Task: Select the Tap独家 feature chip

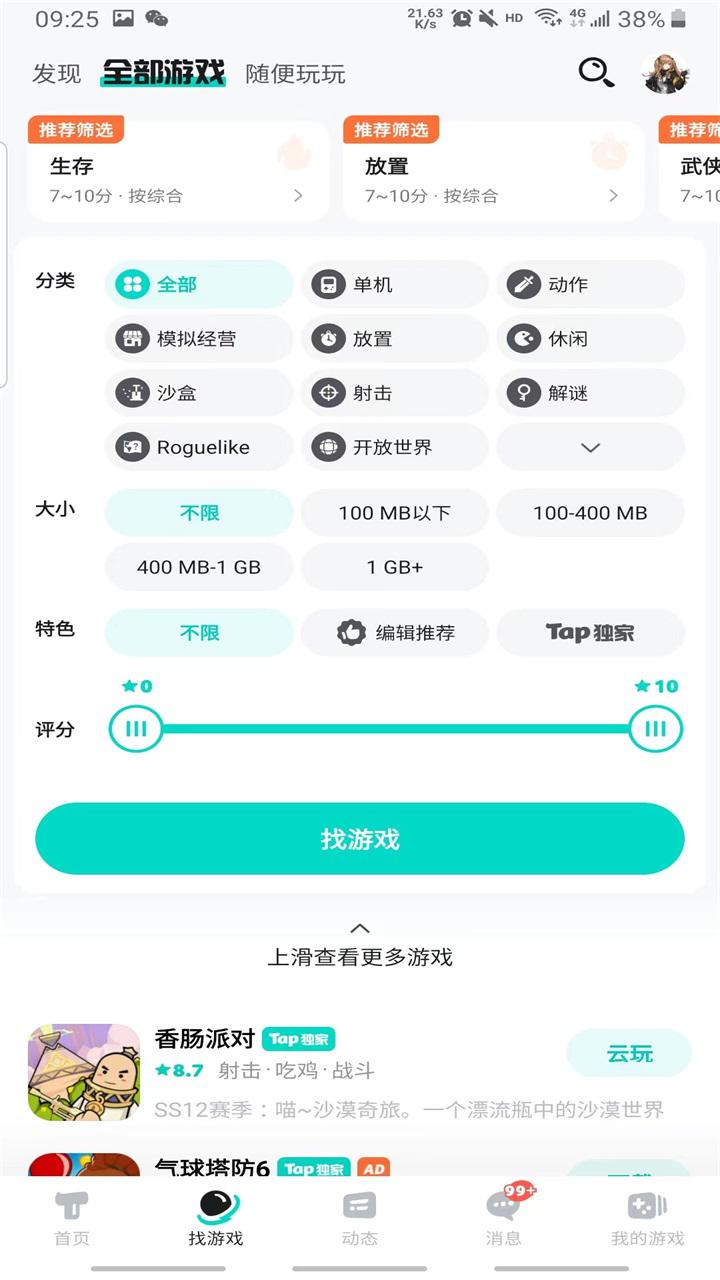Action: click(591, 633)
